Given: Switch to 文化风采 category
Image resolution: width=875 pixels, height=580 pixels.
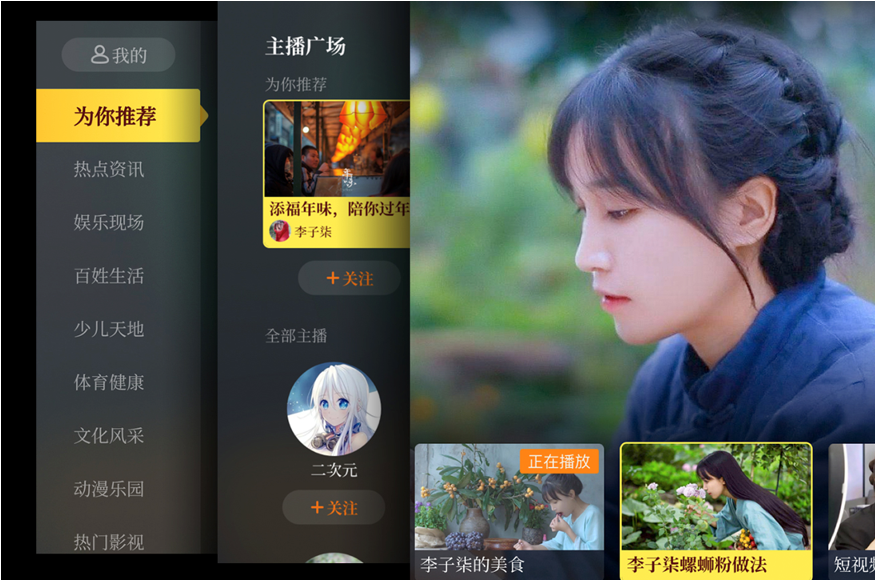Looking at the screenshot, I should pyautogui.click(x=109, y=436).
